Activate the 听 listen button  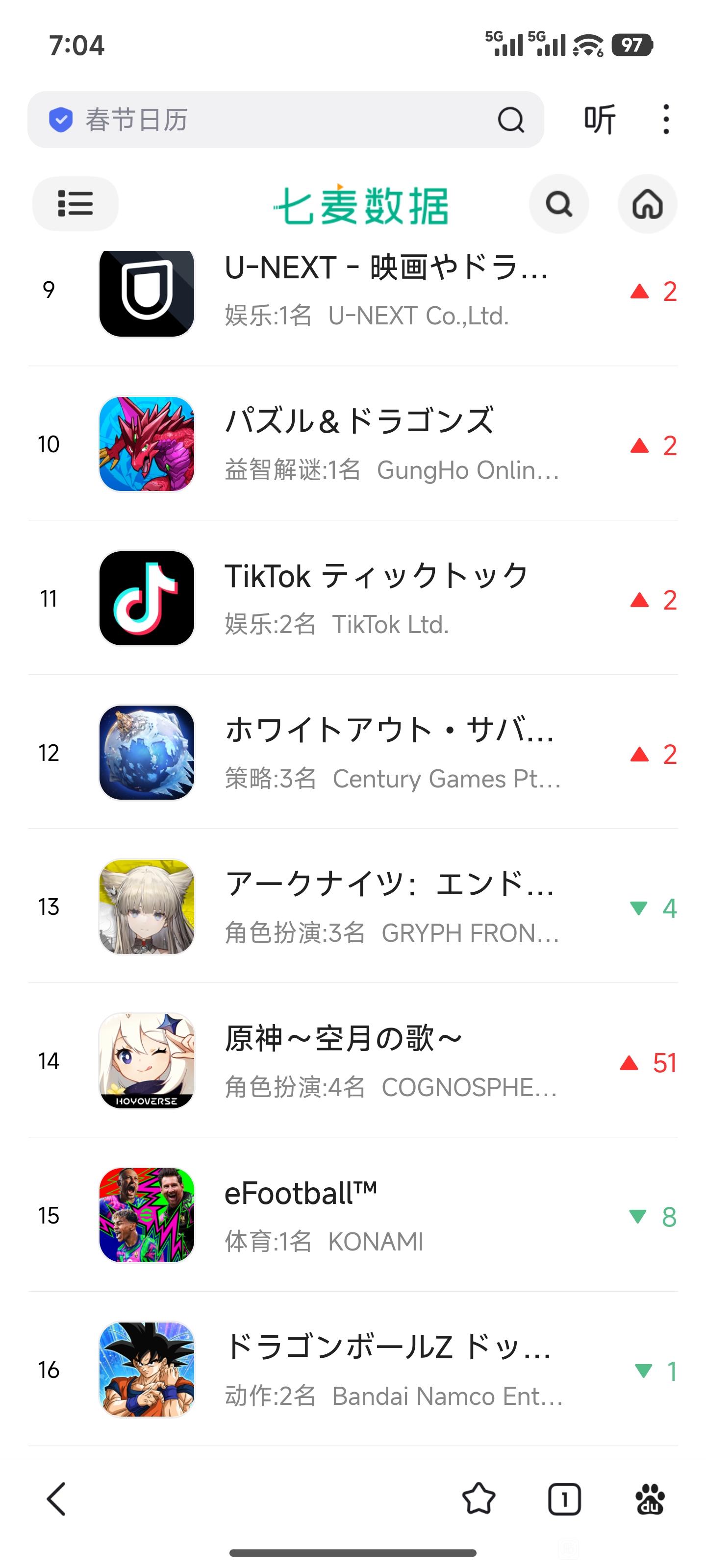(600, 119)
